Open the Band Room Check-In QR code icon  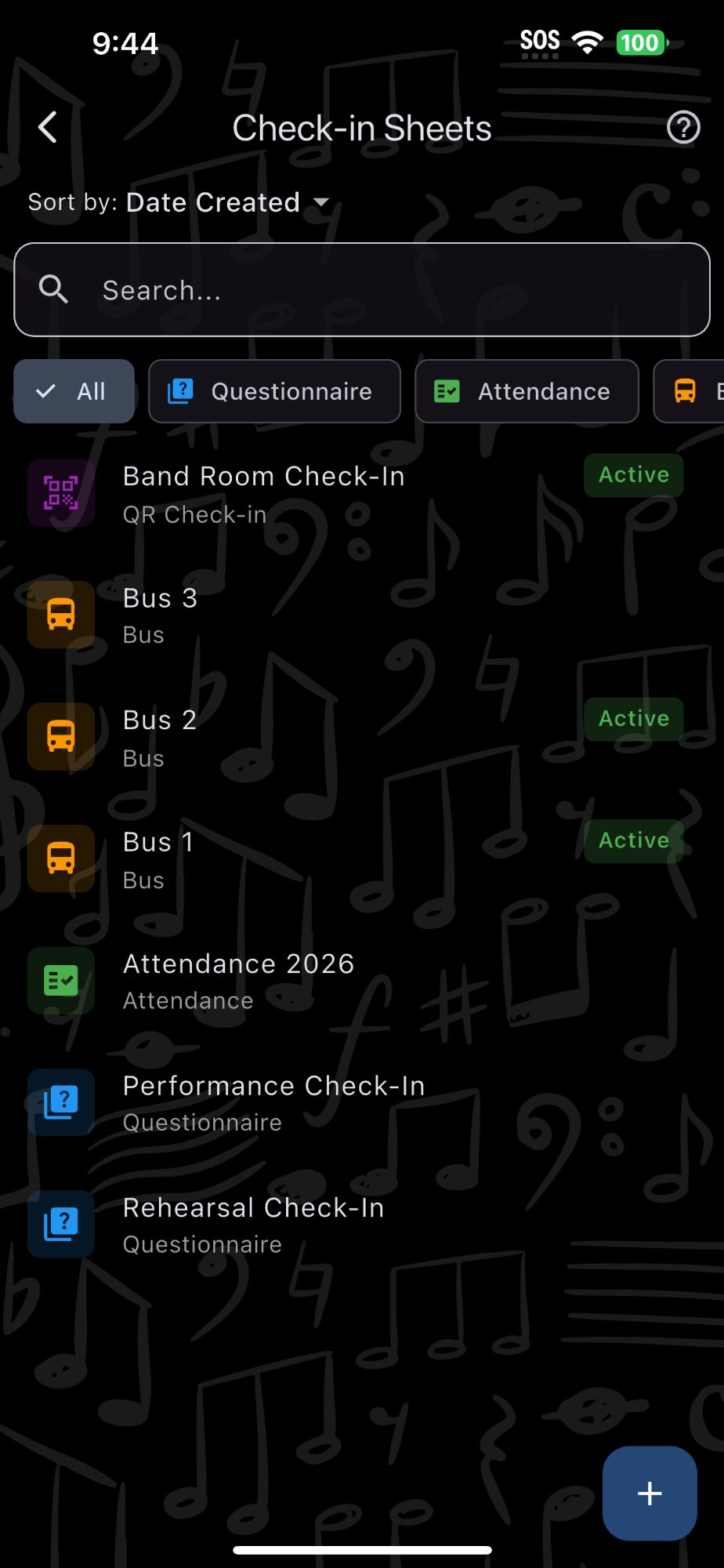pyautogui.click(x=60, y=492)
